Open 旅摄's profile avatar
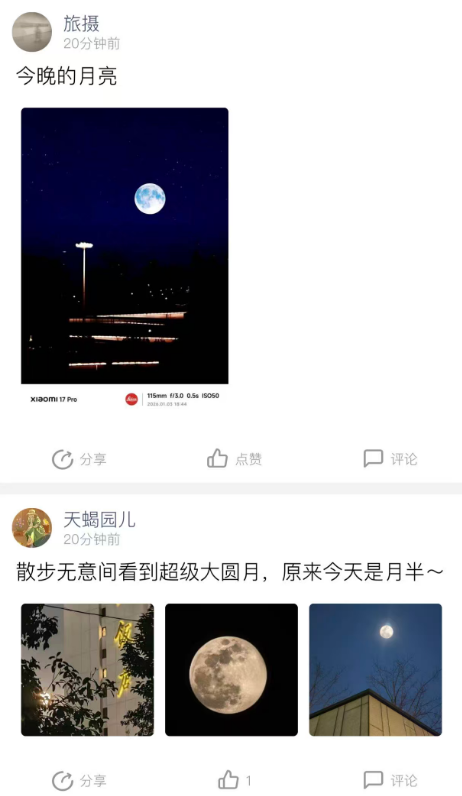 [31, 32]
